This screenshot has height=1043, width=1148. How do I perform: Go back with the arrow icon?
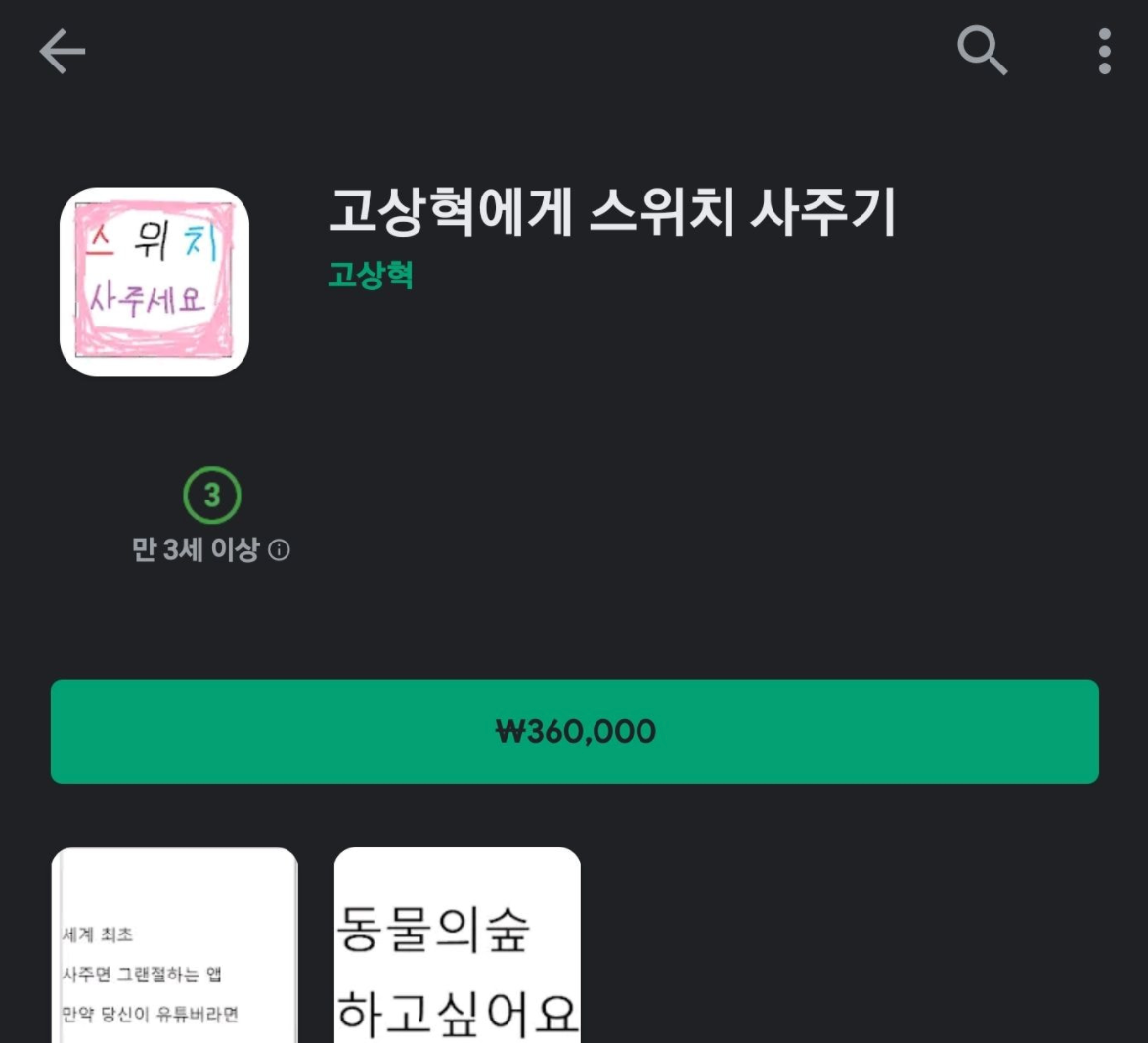(63, 51)
